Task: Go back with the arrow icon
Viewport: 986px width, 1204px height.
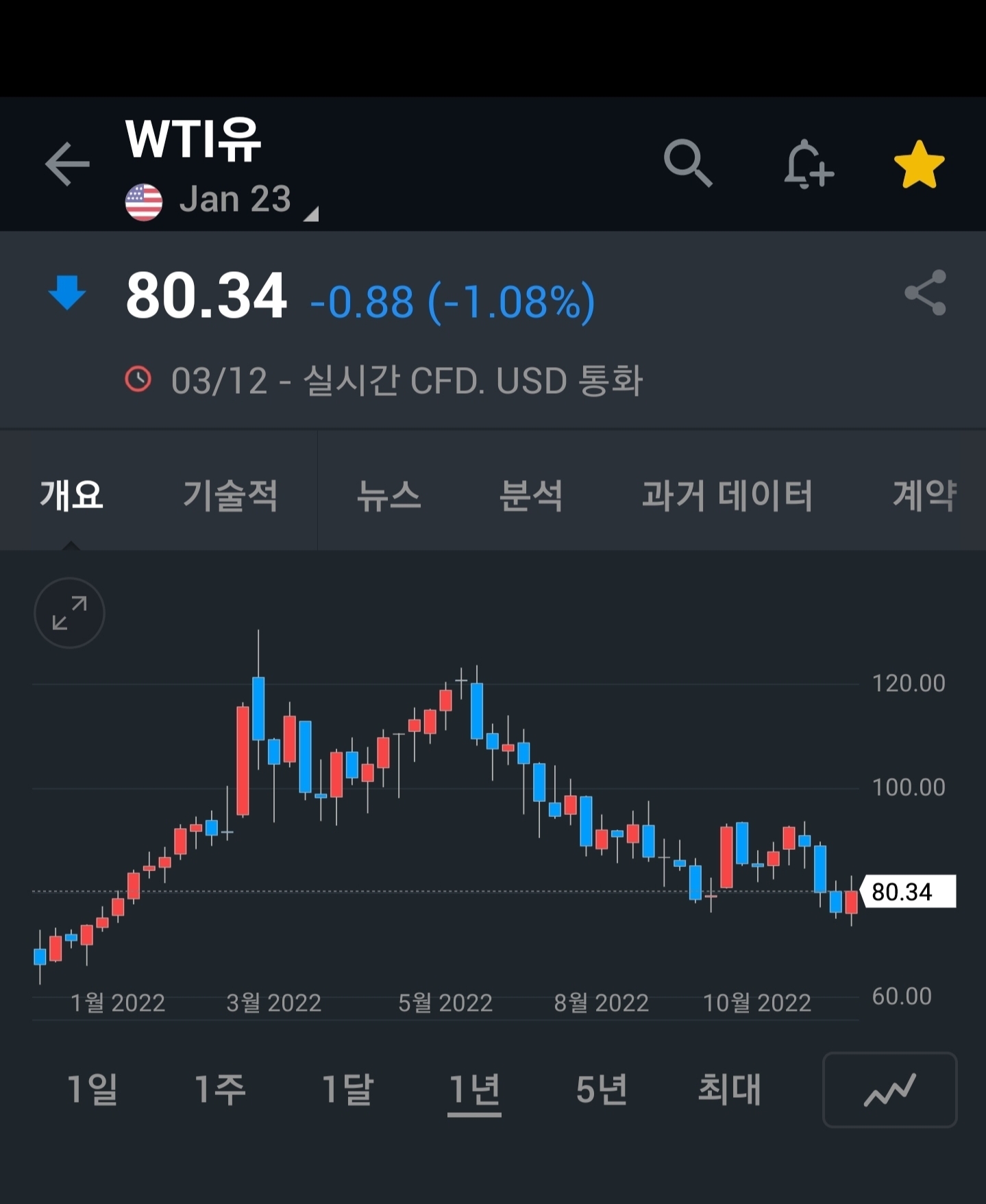Action: (x=67, y=164)
